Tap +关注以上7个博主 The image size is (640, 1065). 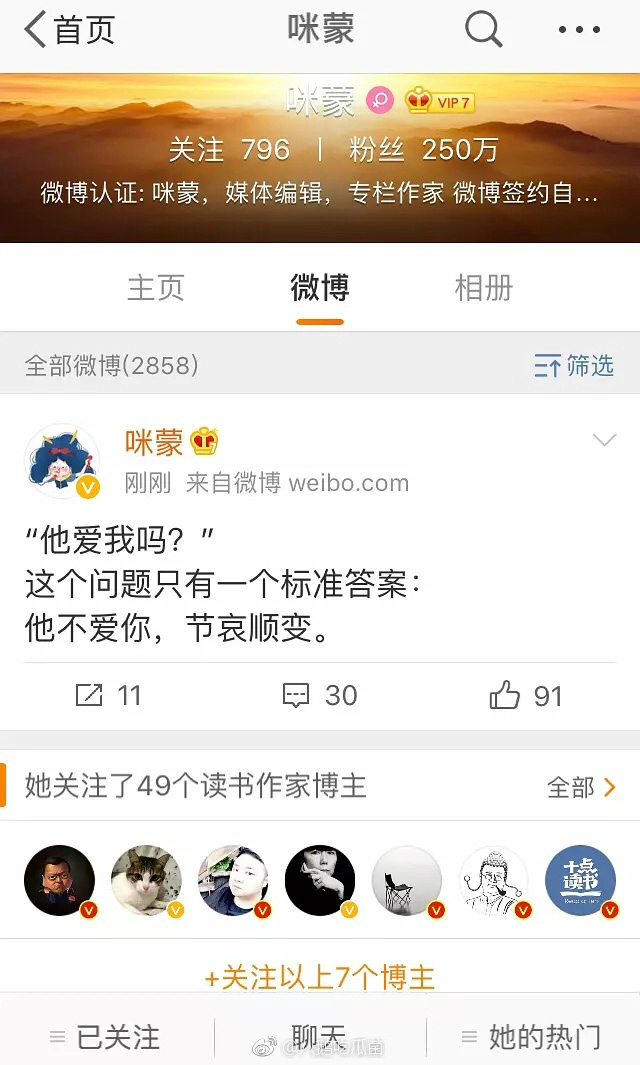click(320, 977)
